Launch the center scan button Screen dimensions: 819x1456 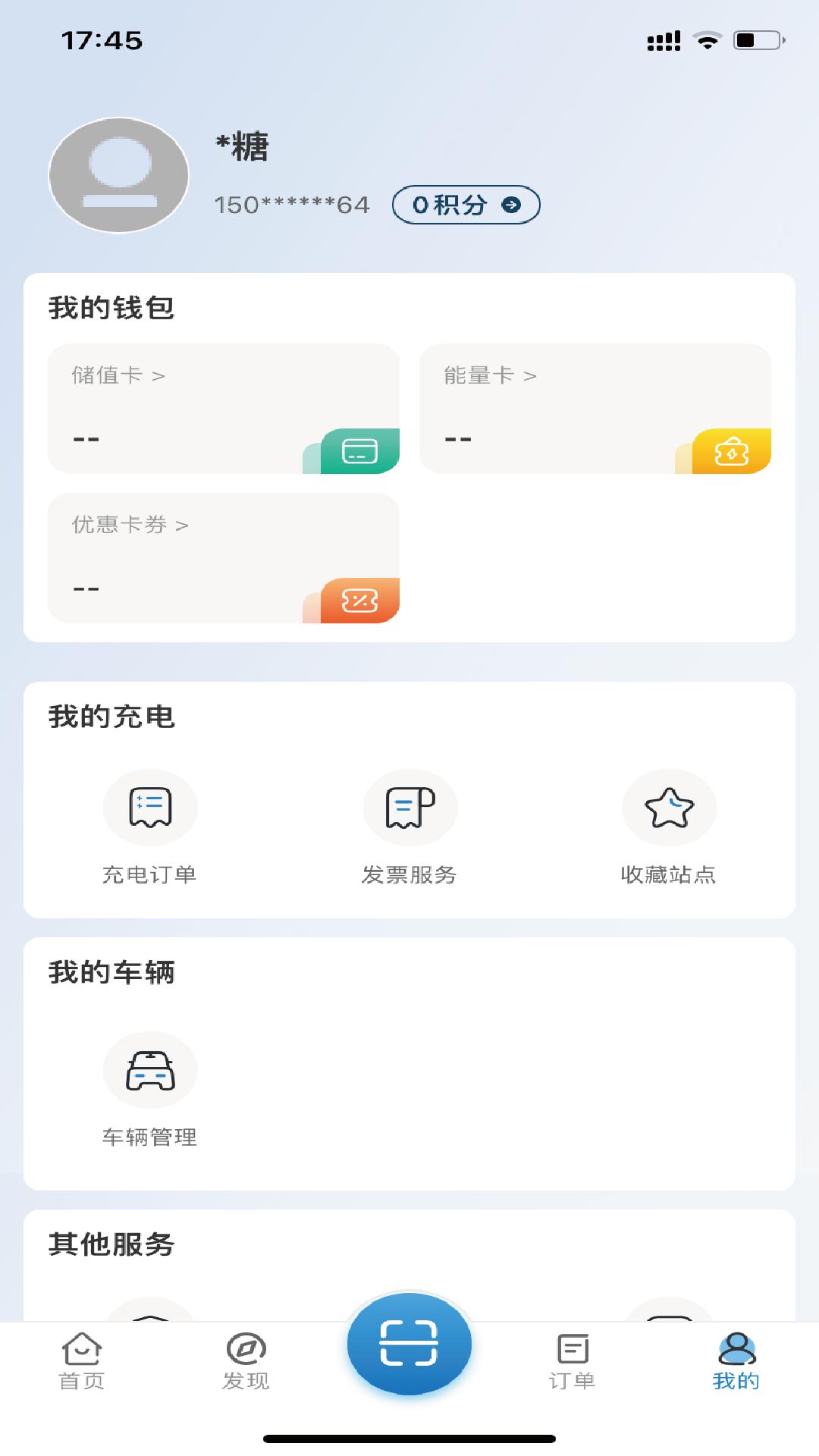[x=409, y=1343]
